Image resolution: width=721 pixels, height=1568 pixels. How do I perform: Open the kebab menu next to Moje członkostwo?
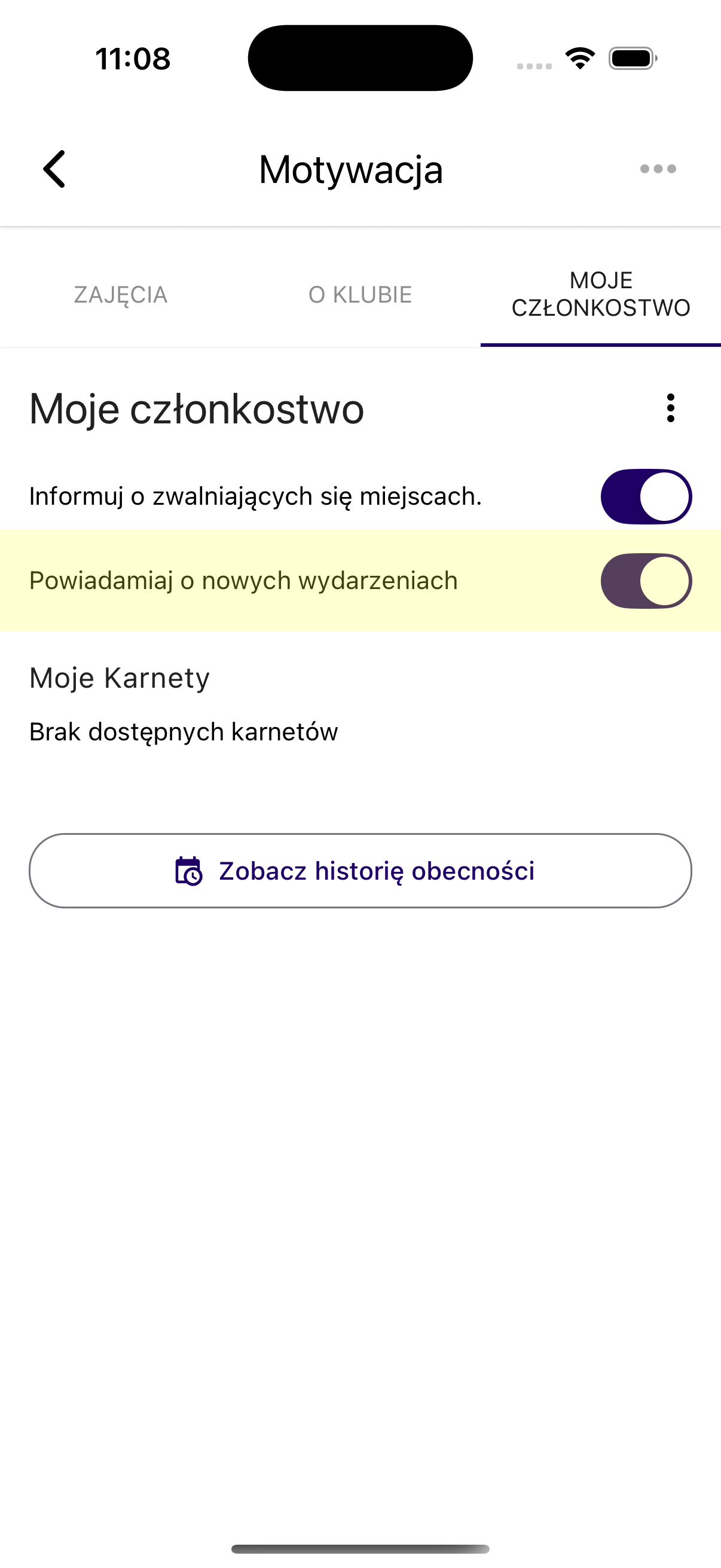(670, 409)
